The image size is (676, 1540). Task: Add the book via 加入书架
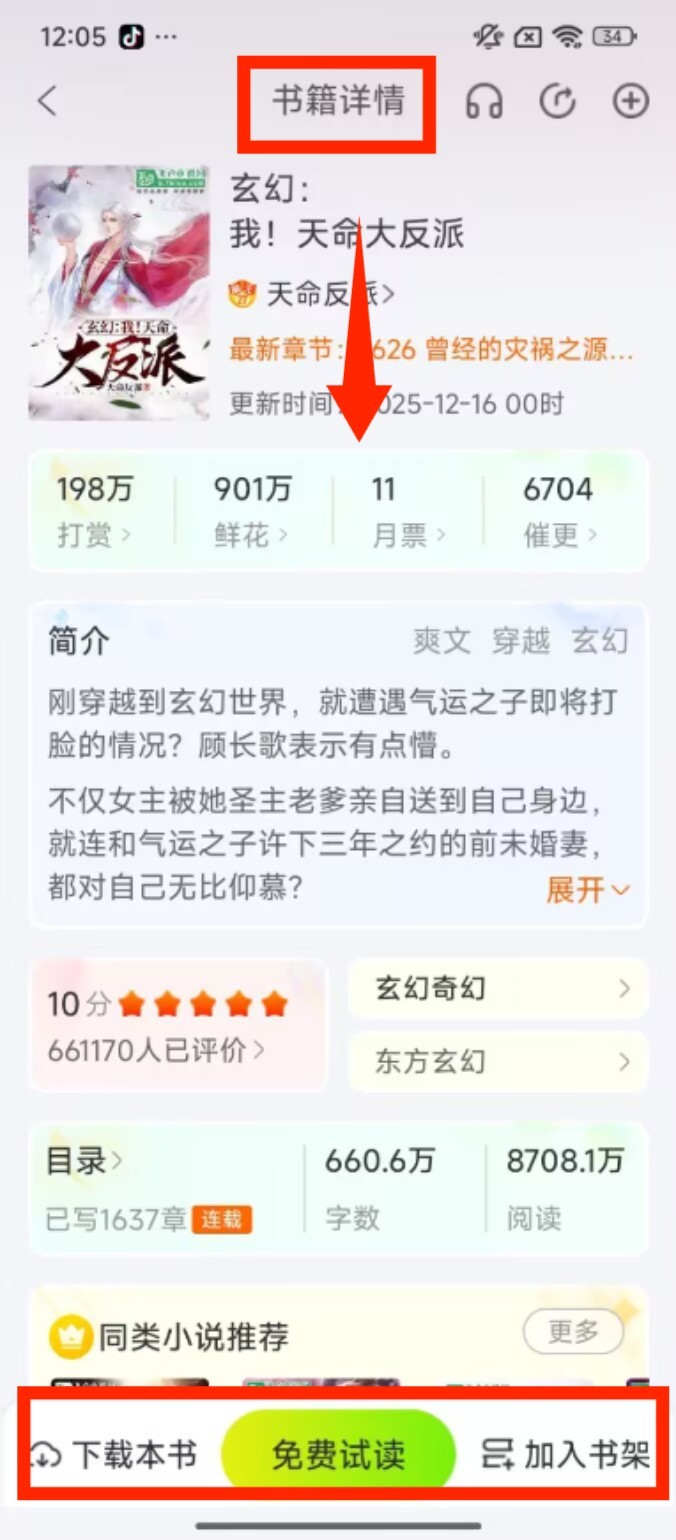click(x=565, y=1454)
